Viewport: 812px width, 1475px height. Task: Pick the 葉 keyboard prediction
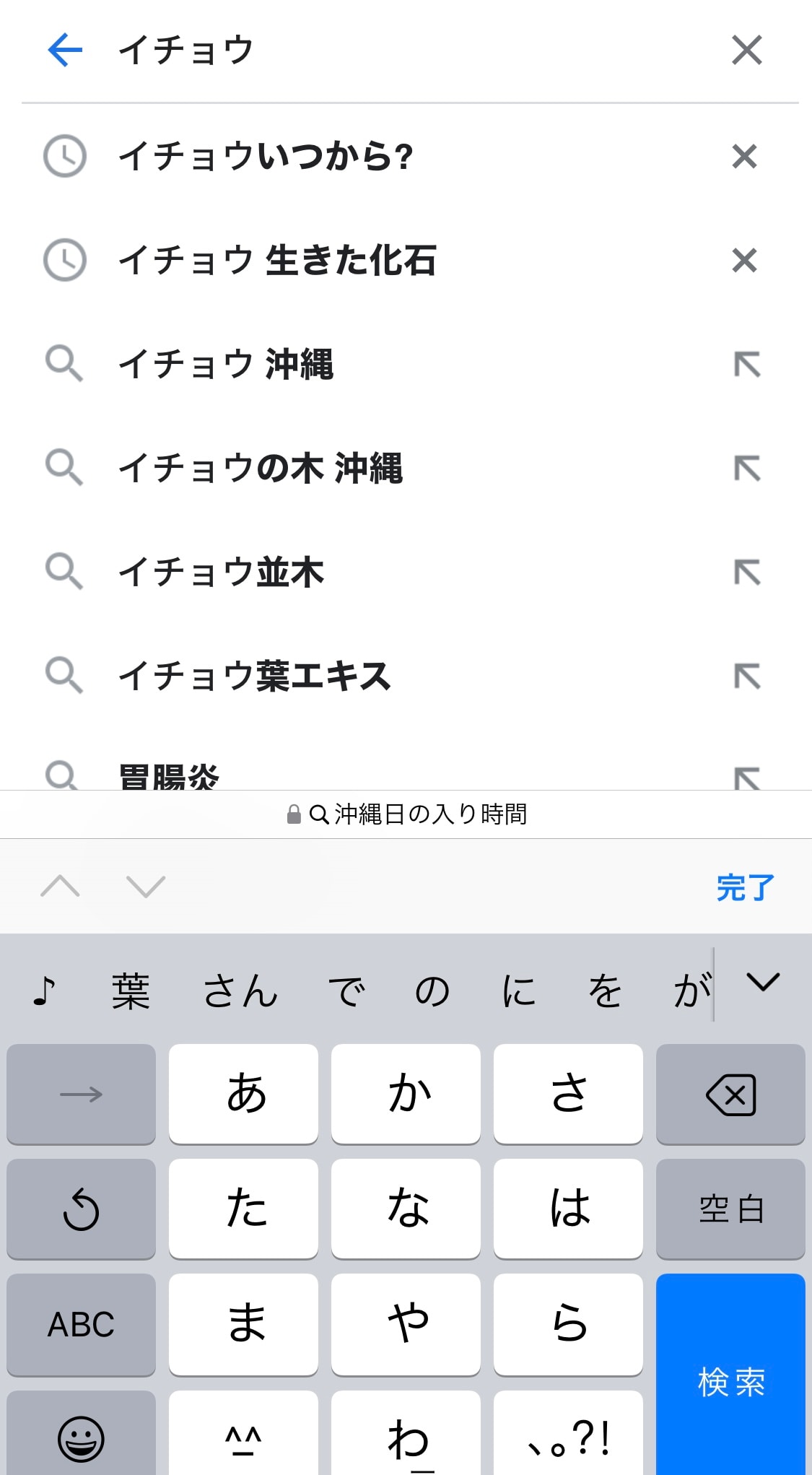point(131,991)
